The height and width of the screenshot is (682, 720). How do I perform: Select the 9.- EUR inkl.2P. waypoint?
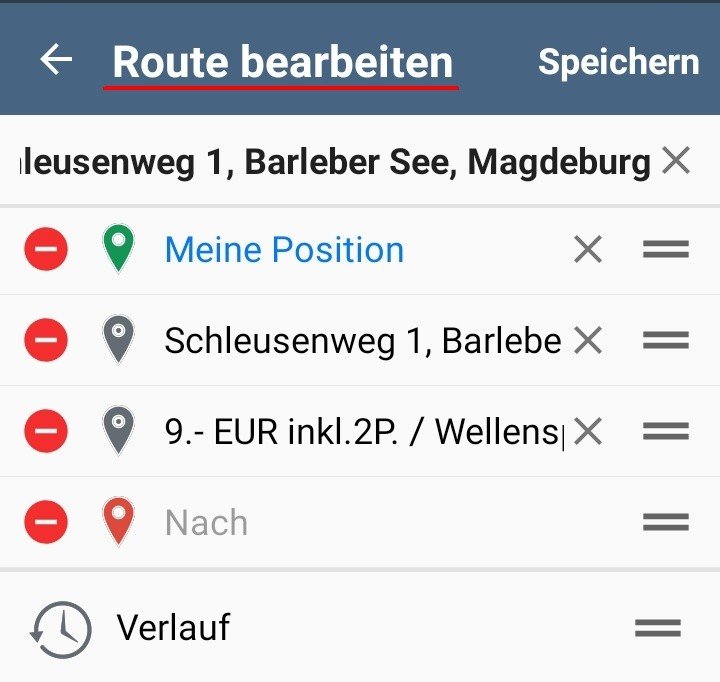tap(362, 431)
